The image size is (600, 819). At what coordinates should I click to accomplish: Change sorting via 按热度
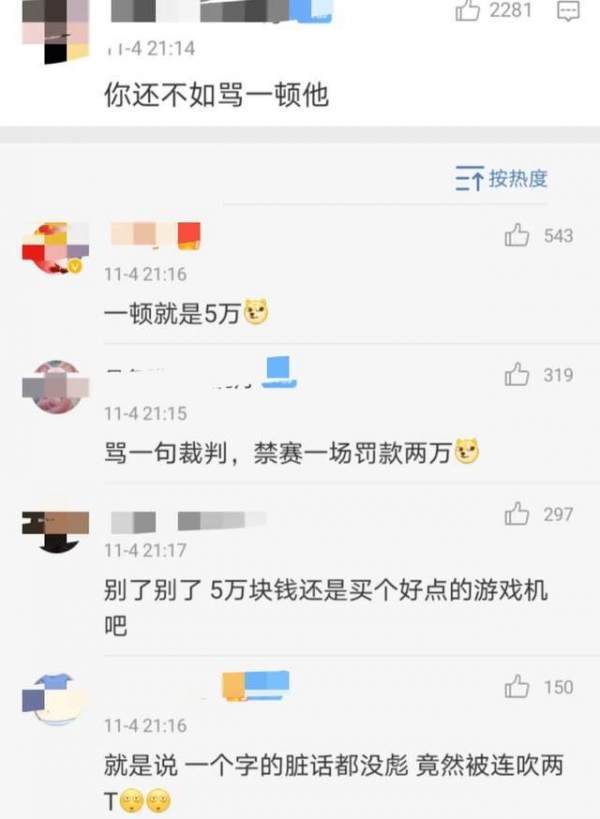click(x=500, y=179)
